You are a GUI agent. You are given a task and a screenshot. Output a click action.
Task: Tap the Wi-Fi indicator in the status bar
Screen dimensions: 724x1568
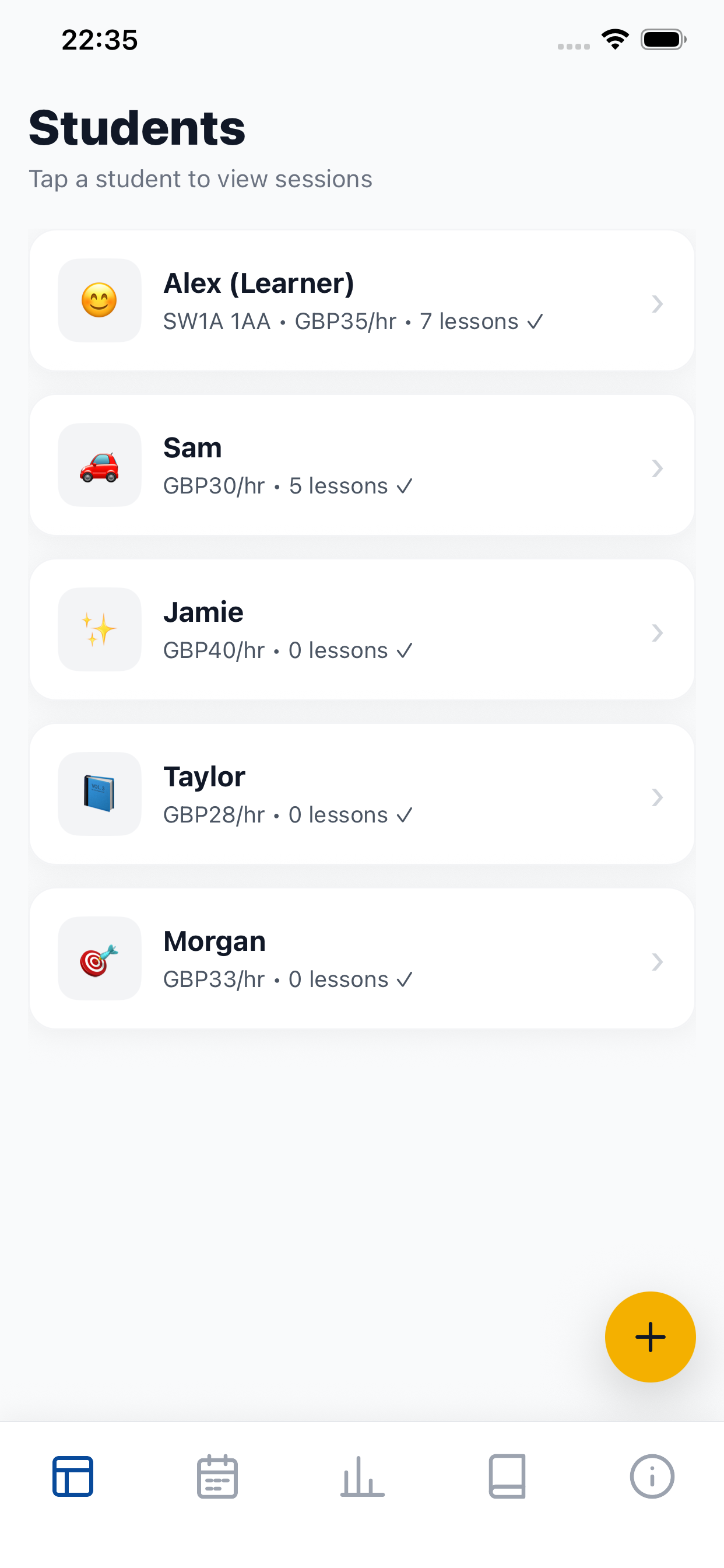point(614,38)
